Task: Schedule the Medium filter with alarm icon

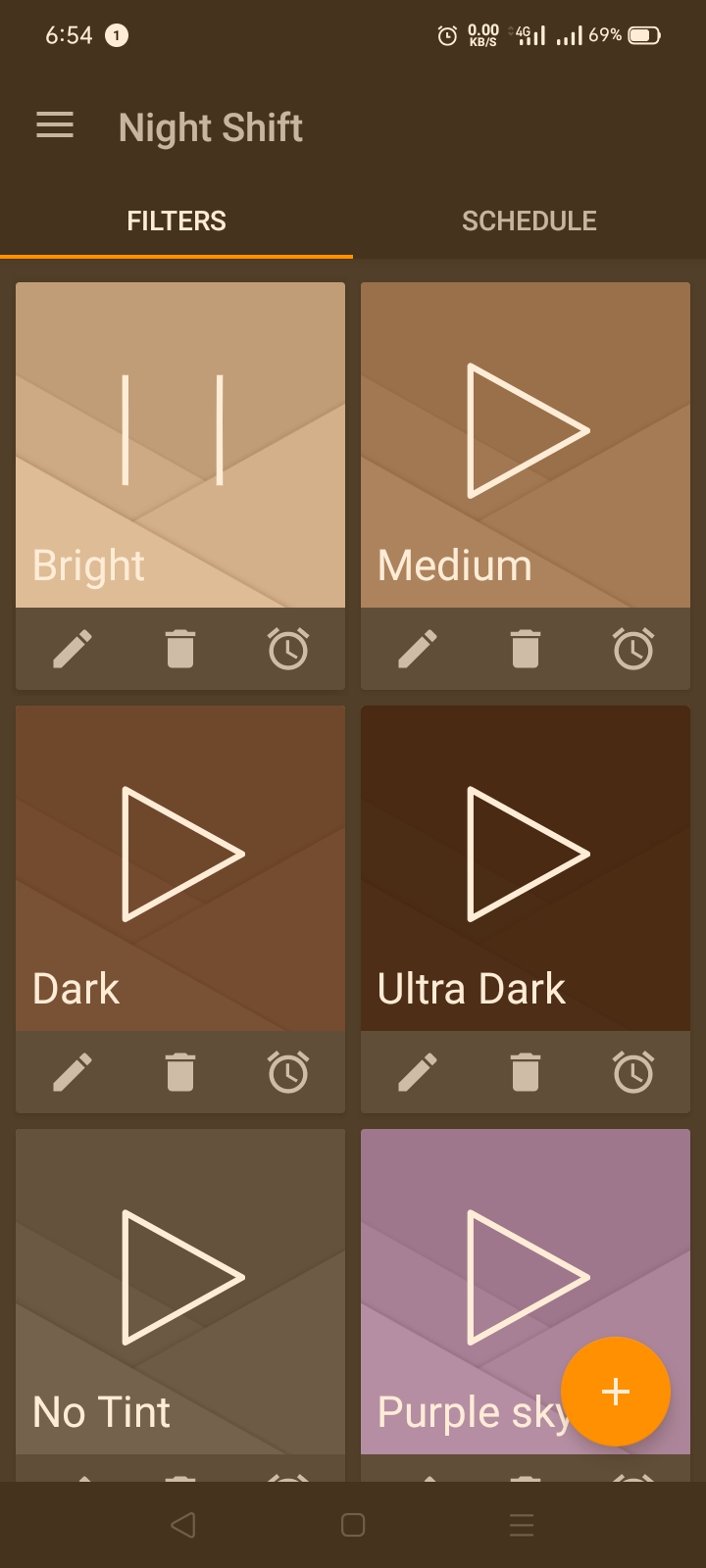Action: [x=633, y=649]
